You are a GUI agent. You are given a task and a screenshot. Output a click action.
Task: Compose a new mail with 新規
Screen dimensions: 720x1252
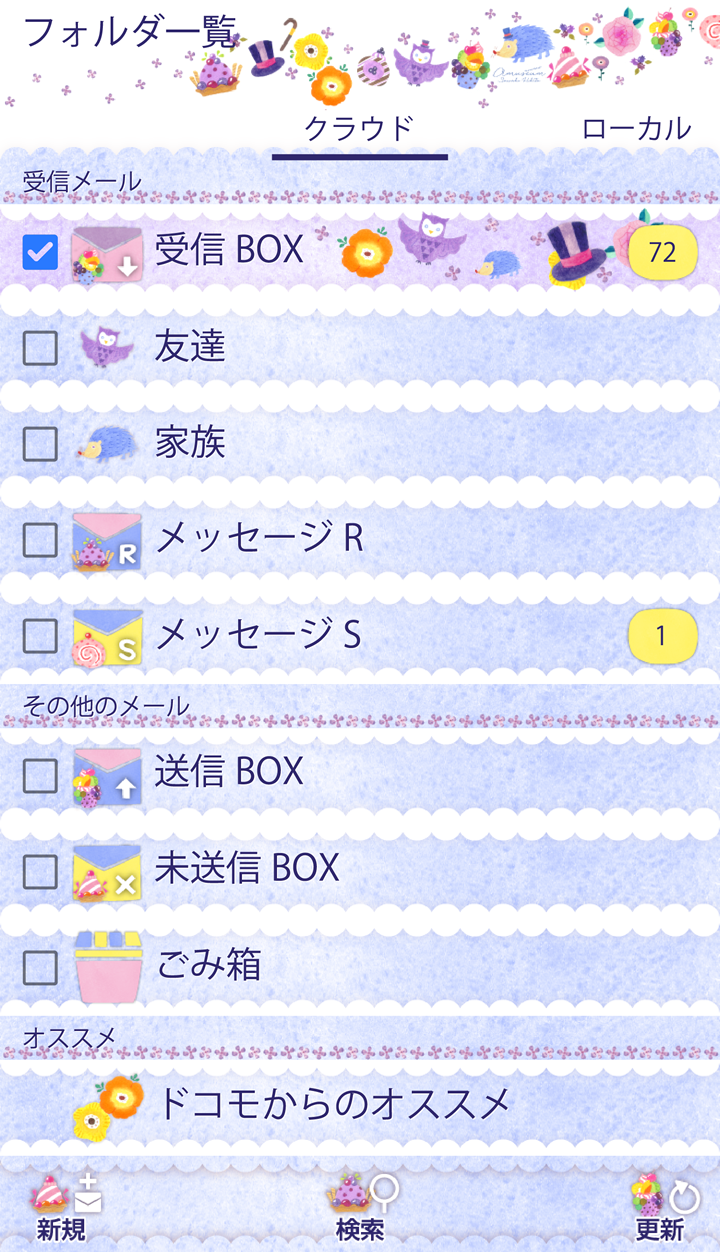[62, 1207]
